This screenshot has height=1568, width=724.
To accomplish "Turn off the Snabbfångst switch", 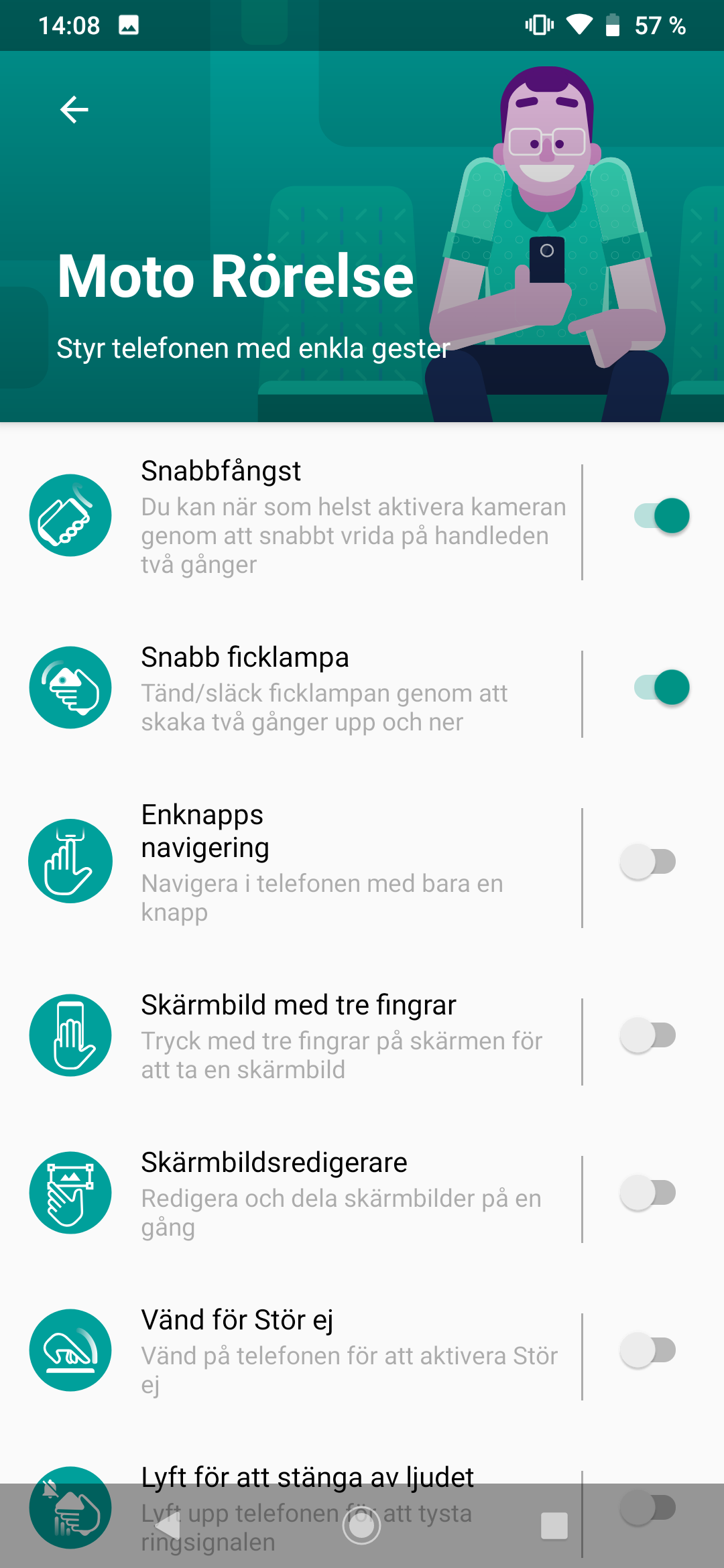I will [x=661, y=516].
